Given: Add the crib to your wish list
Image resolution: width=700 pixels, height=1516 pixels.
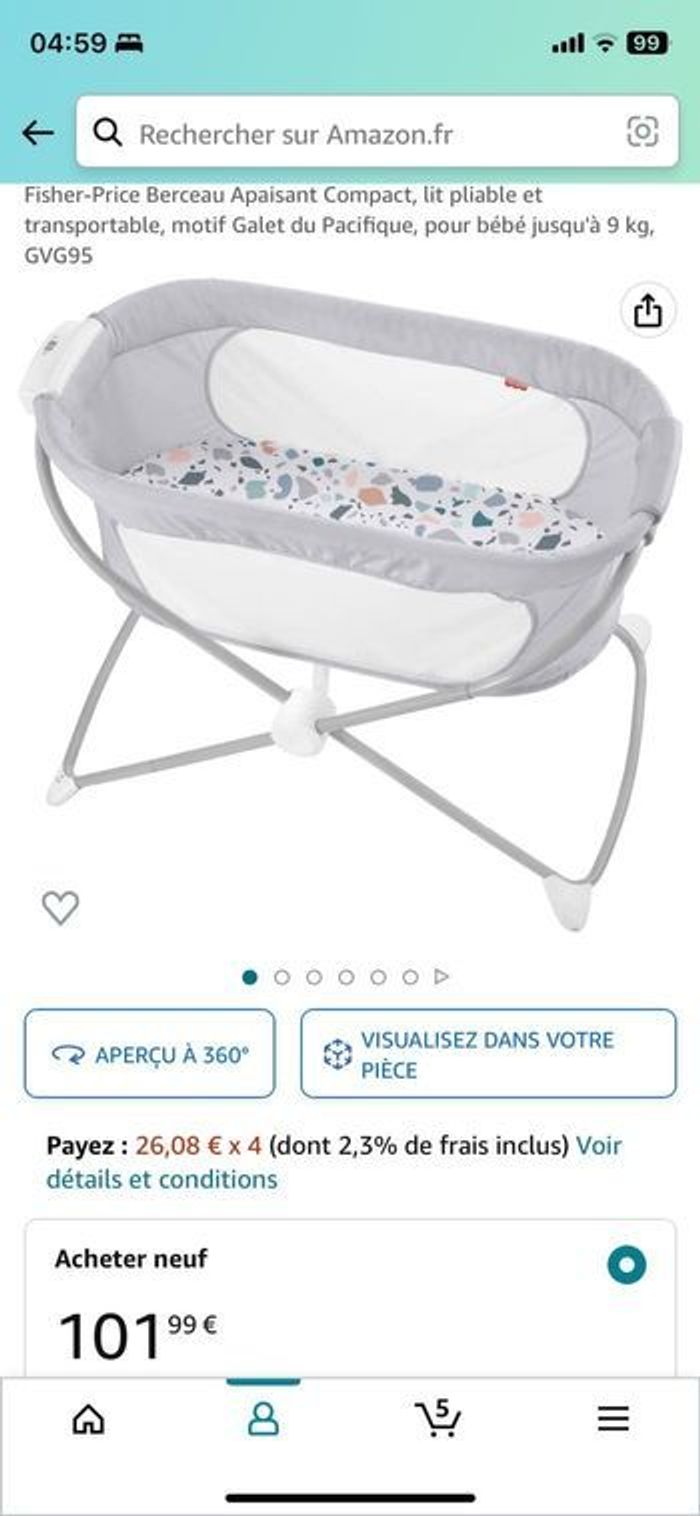Looking at the screenshot, I should [x=60, y=907].
